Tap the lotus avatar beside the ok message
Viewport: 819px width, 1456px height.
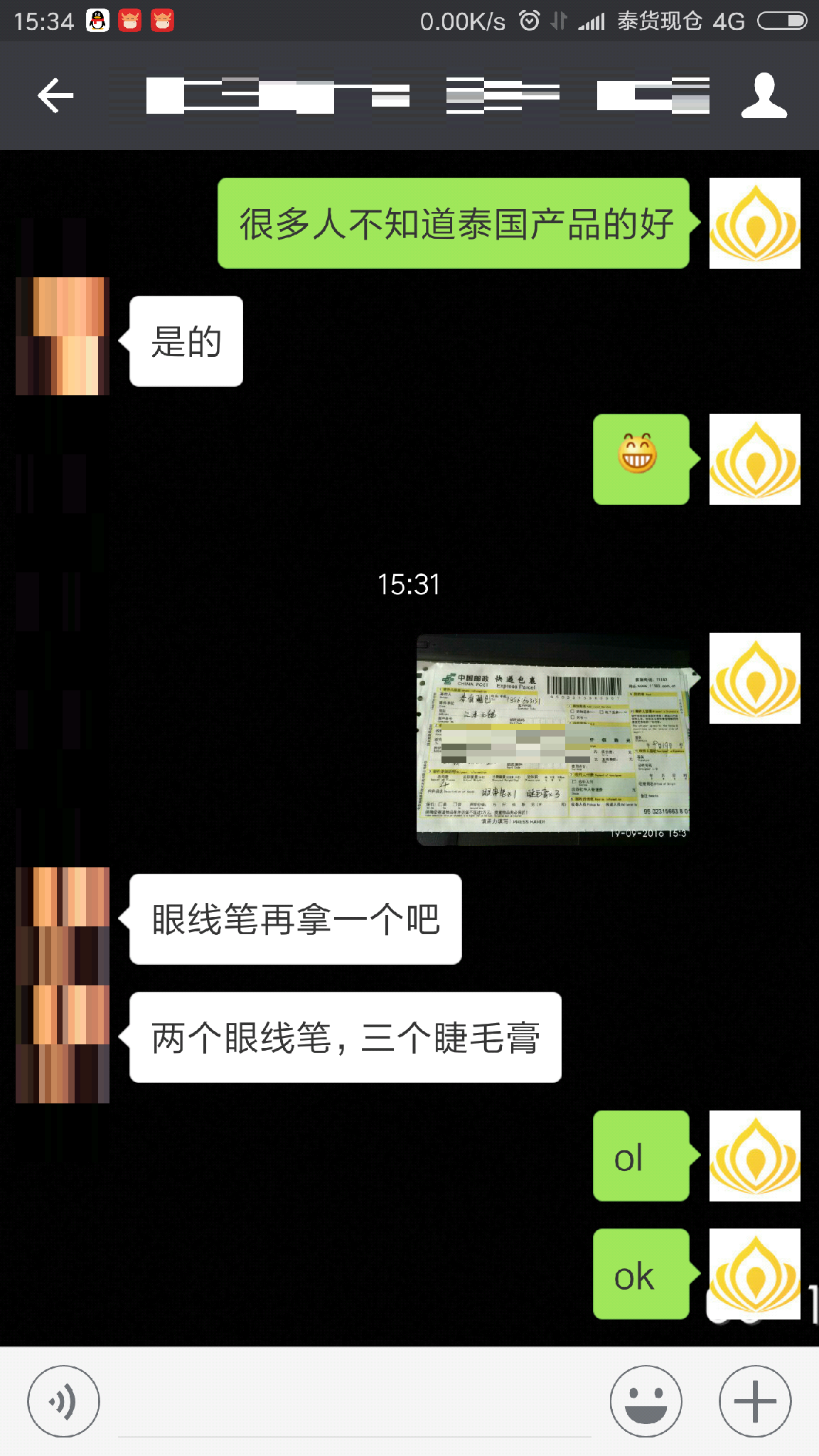click(x=754, y=1273)
